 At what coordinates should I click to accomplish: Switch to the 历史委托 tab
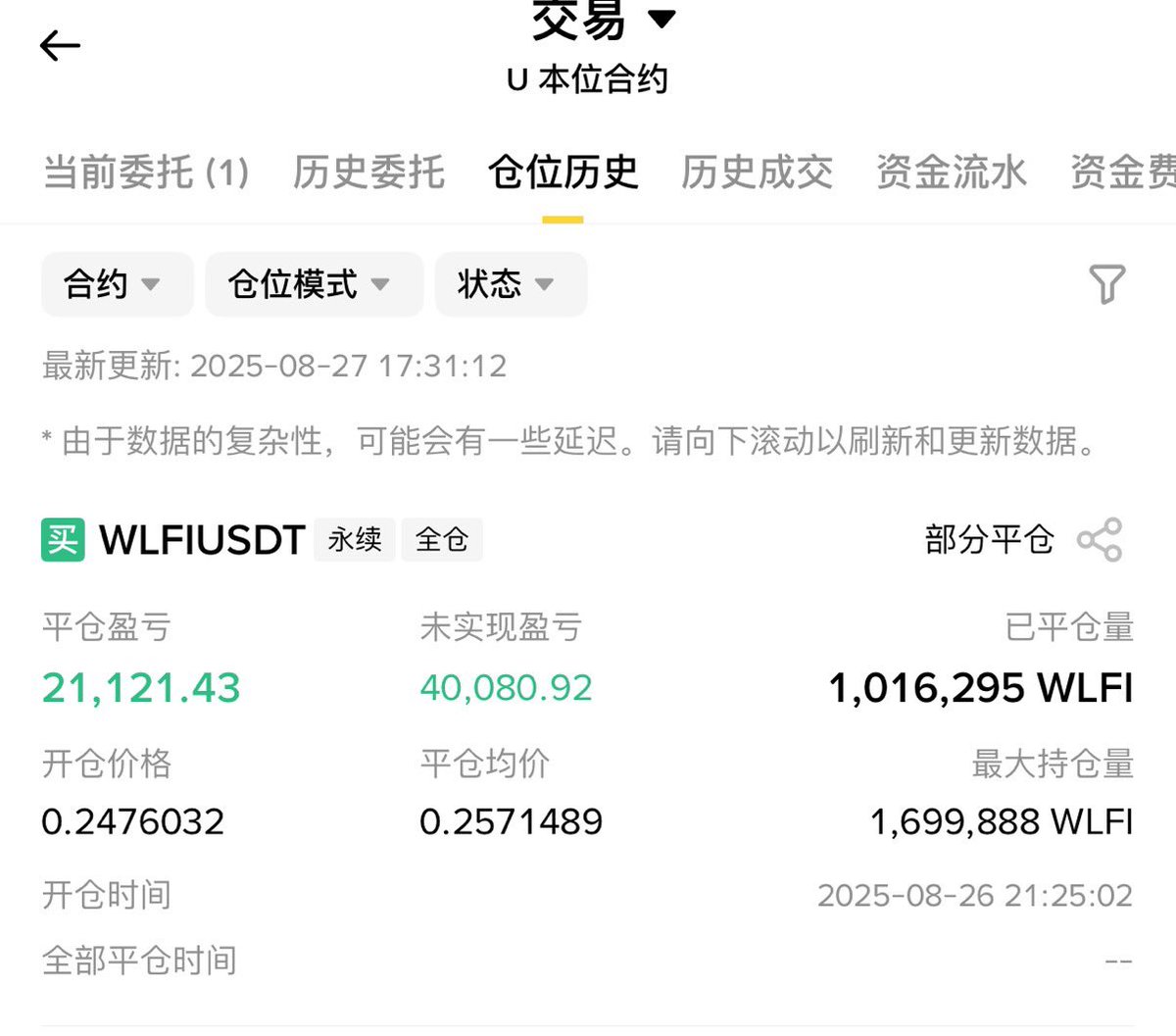tap(368, 173)
